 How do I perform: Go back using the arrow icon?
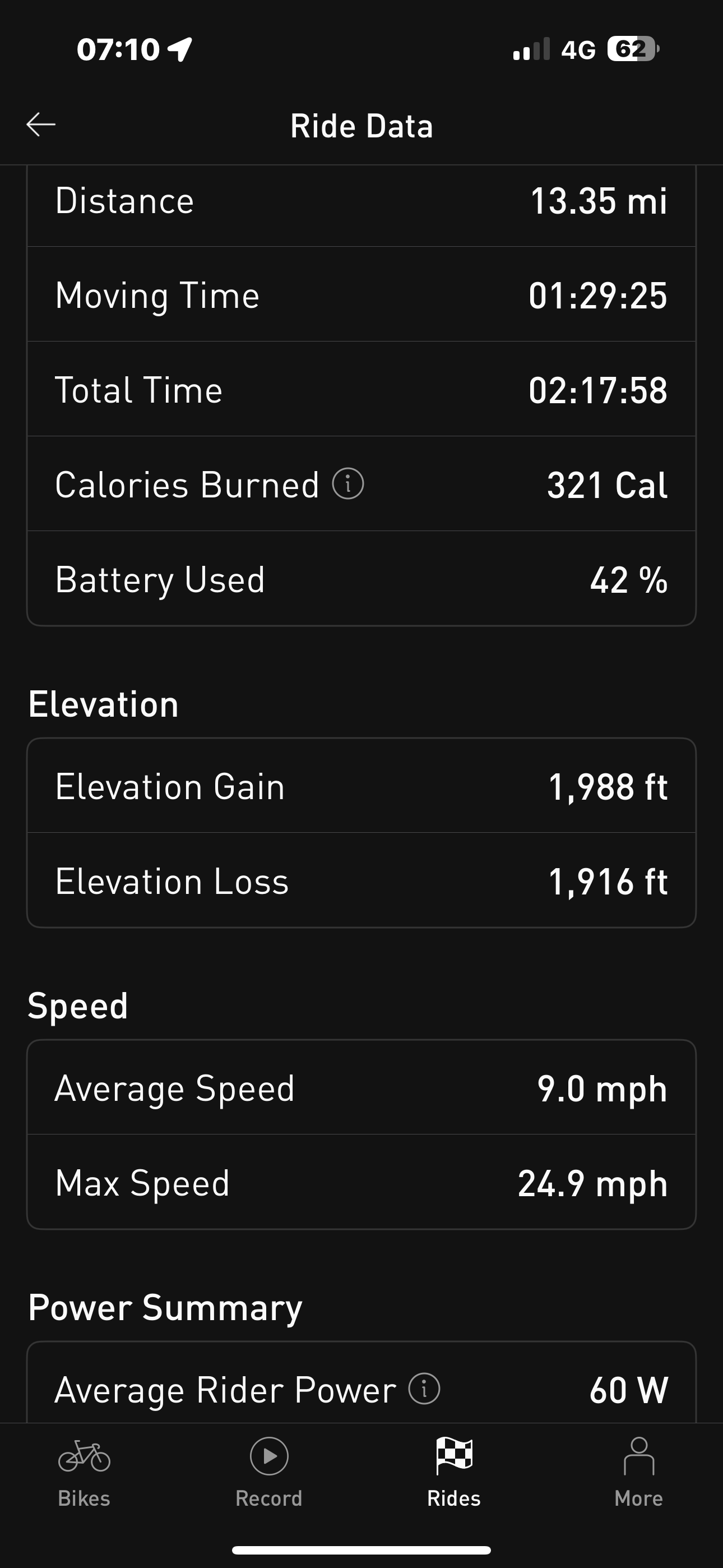click(x=41, y=125)
